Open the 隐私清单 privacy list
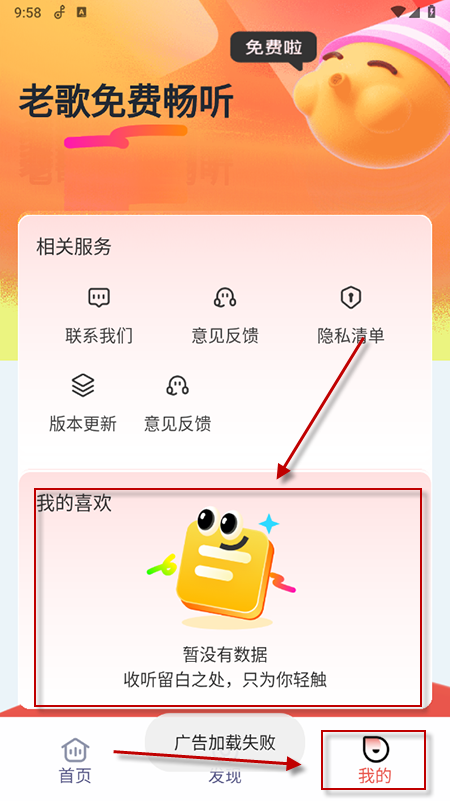This screenshot has height=801, width=450. [350, 315]
